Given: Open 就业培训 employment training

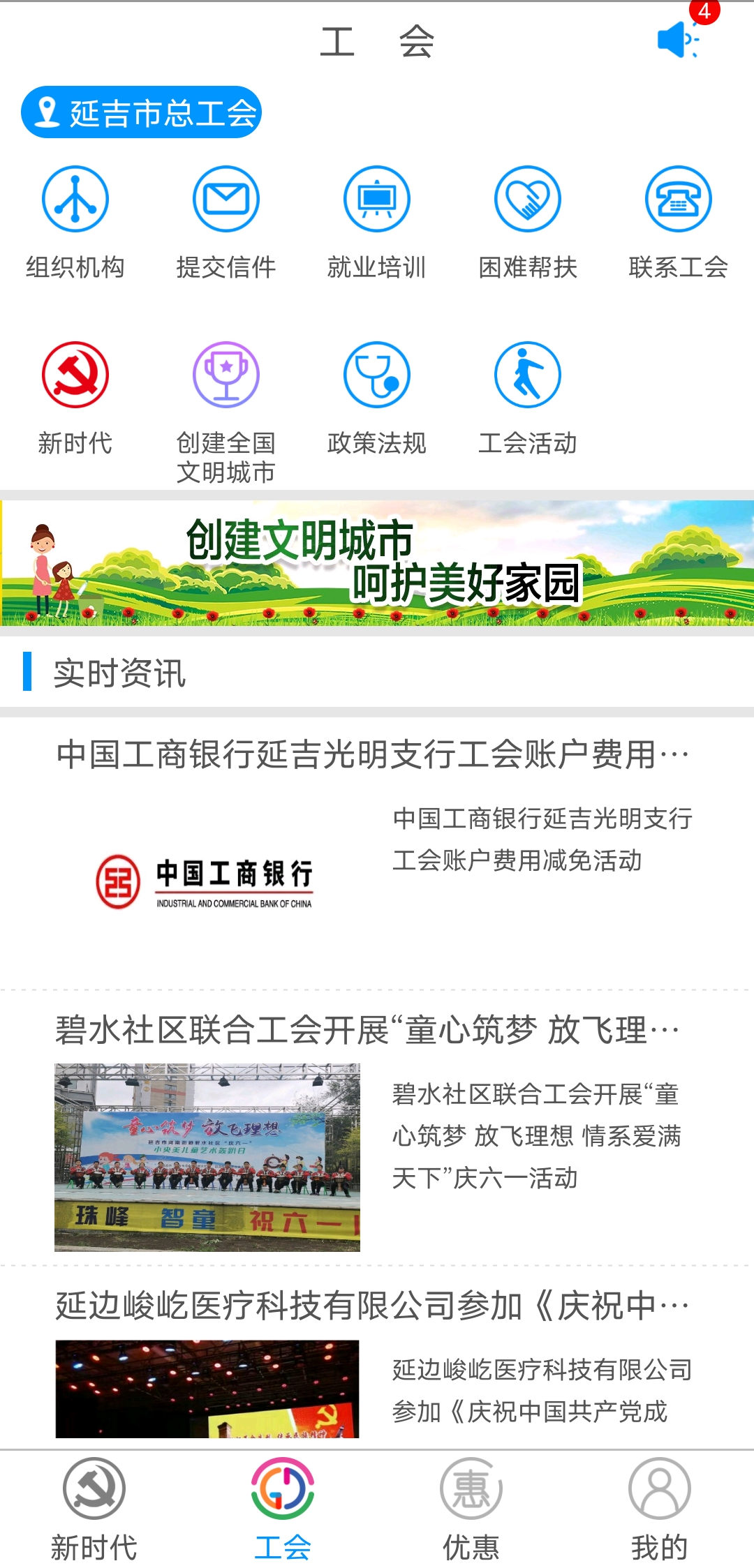Looking at the screenshot, I should (x=376, y=197).
